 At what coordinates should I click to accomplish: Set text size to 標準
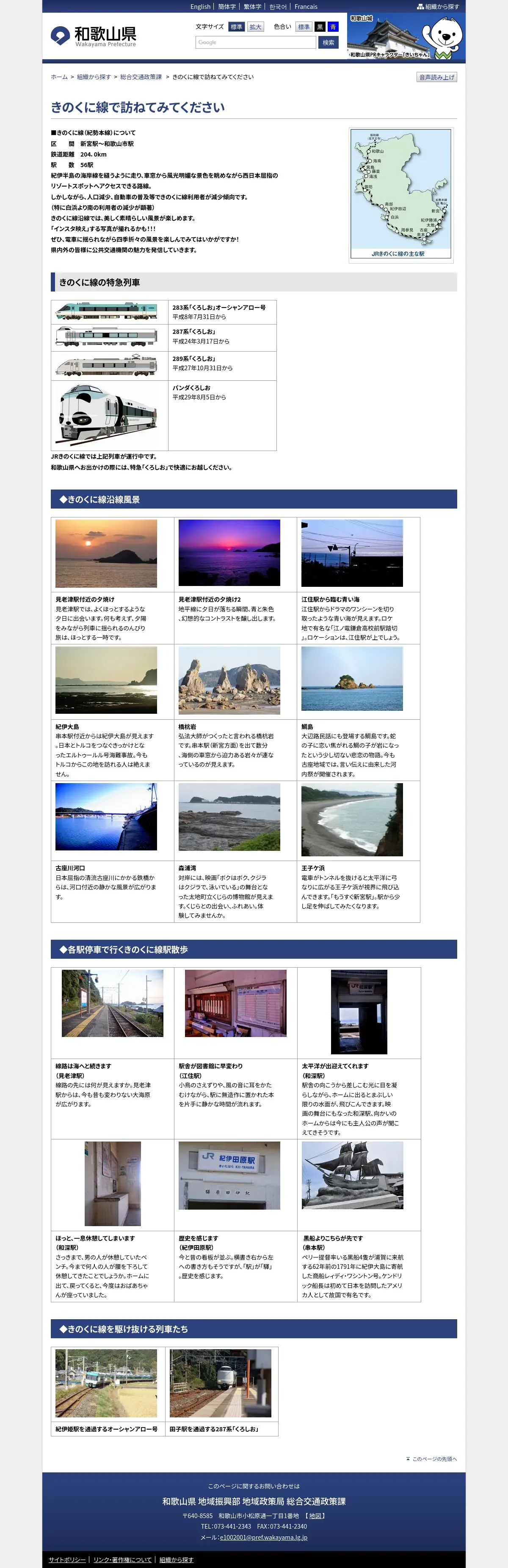point(236,27)
